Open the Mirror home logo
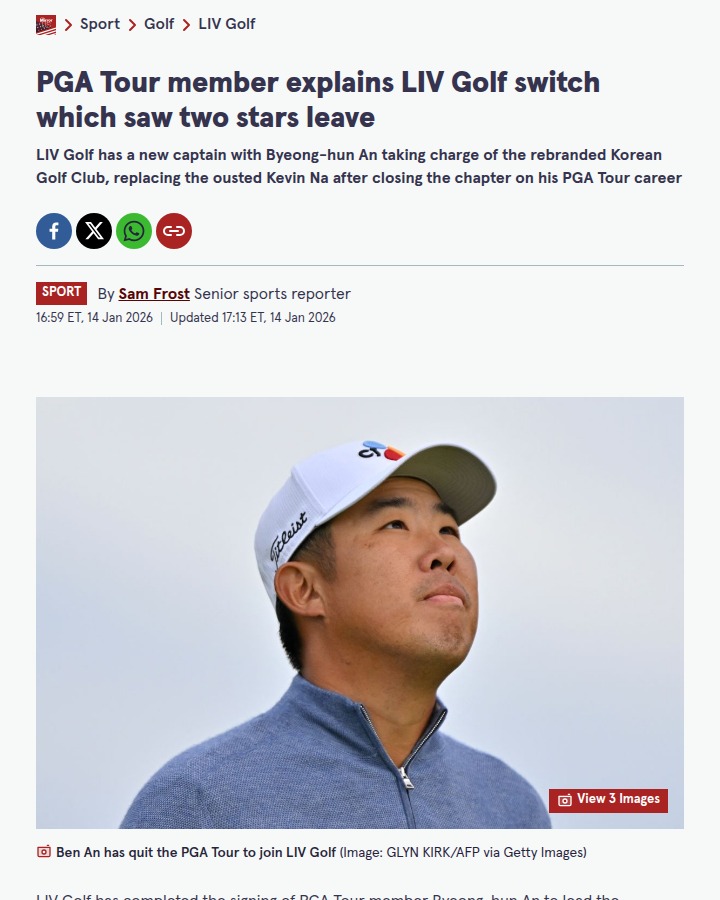Screen dimensions: 720x900 click(46, 25)
